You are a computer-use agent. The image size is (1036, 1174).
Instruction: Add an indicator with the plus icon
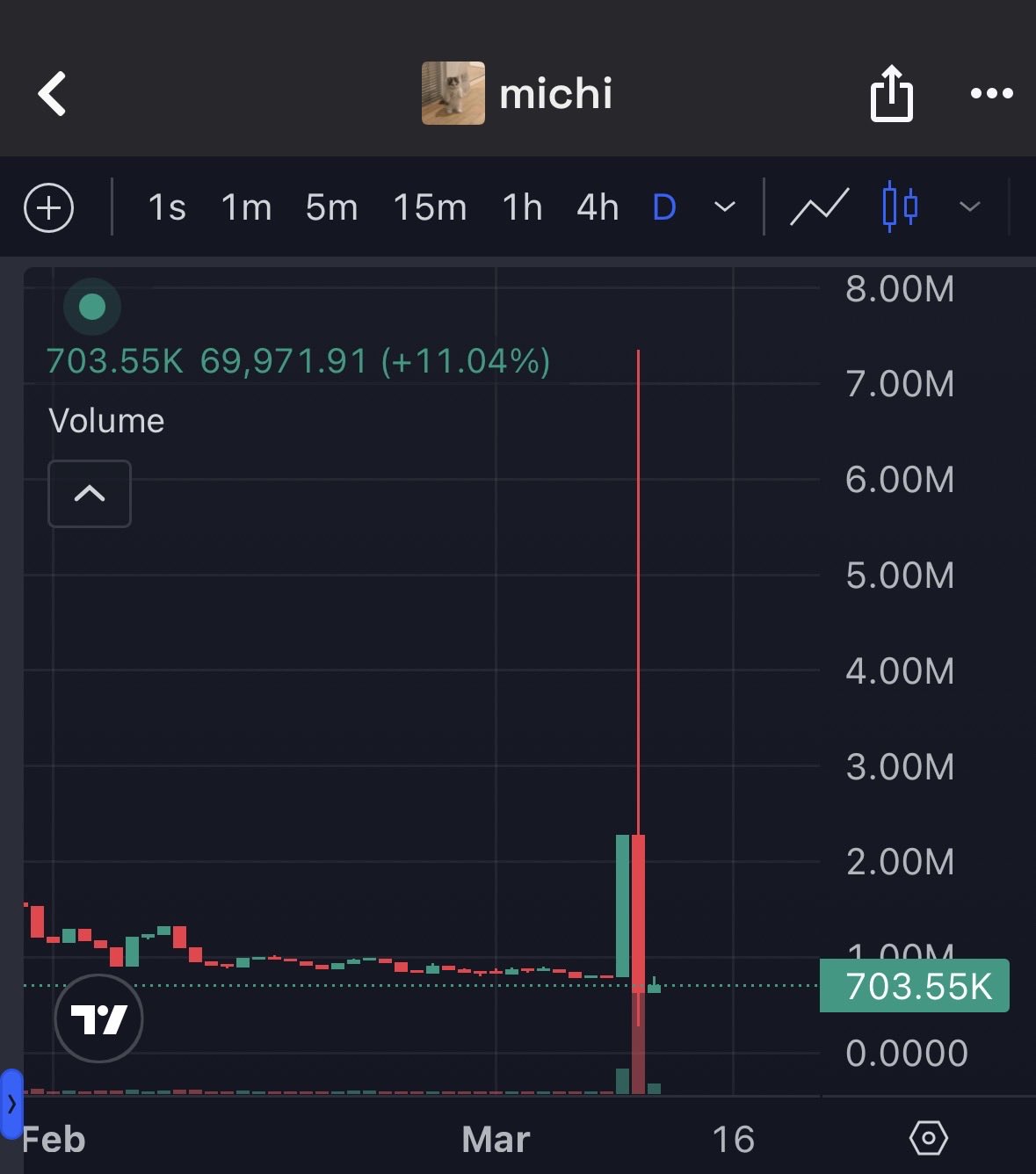click(x=48, y=208)
